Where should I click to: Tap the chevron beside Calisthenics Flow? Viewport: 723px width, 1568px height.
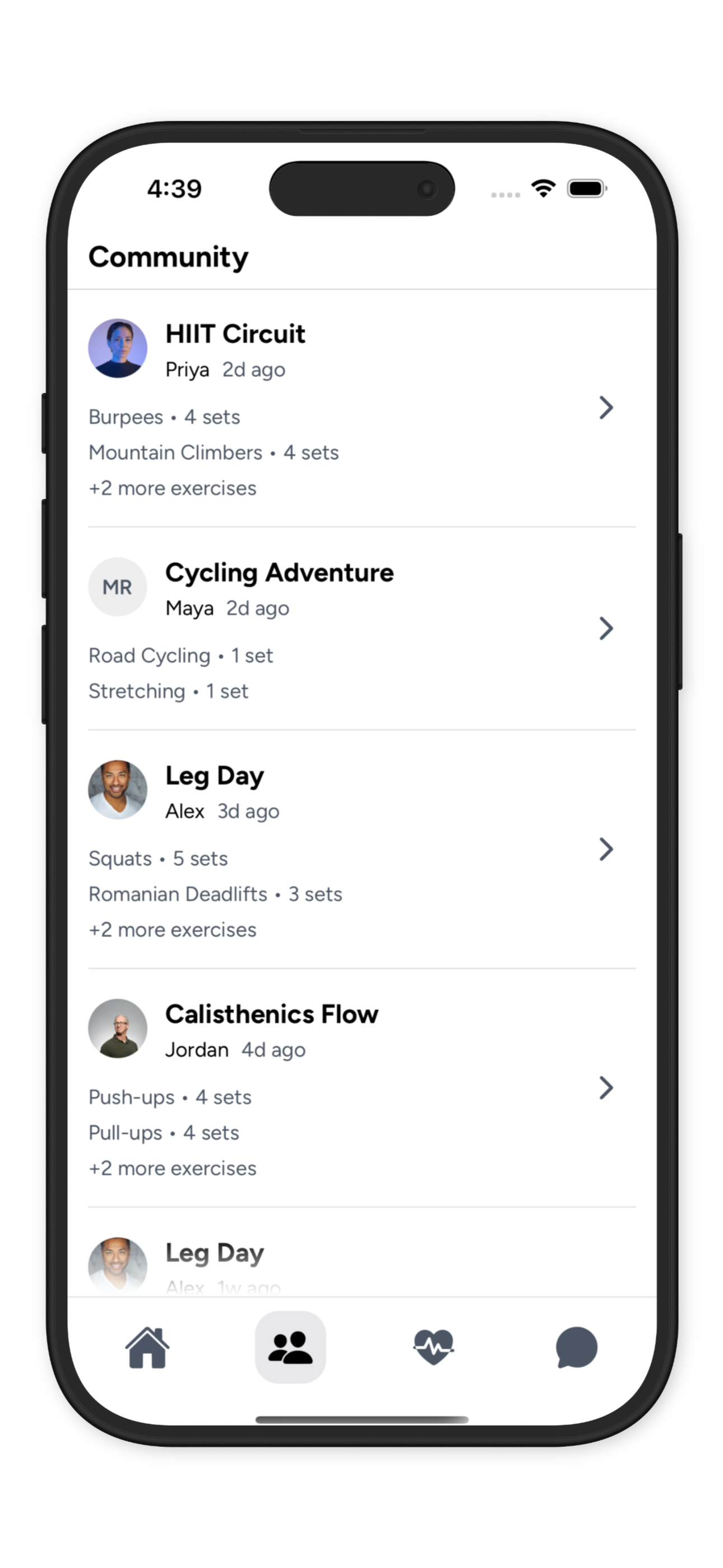coord(605,1088)
